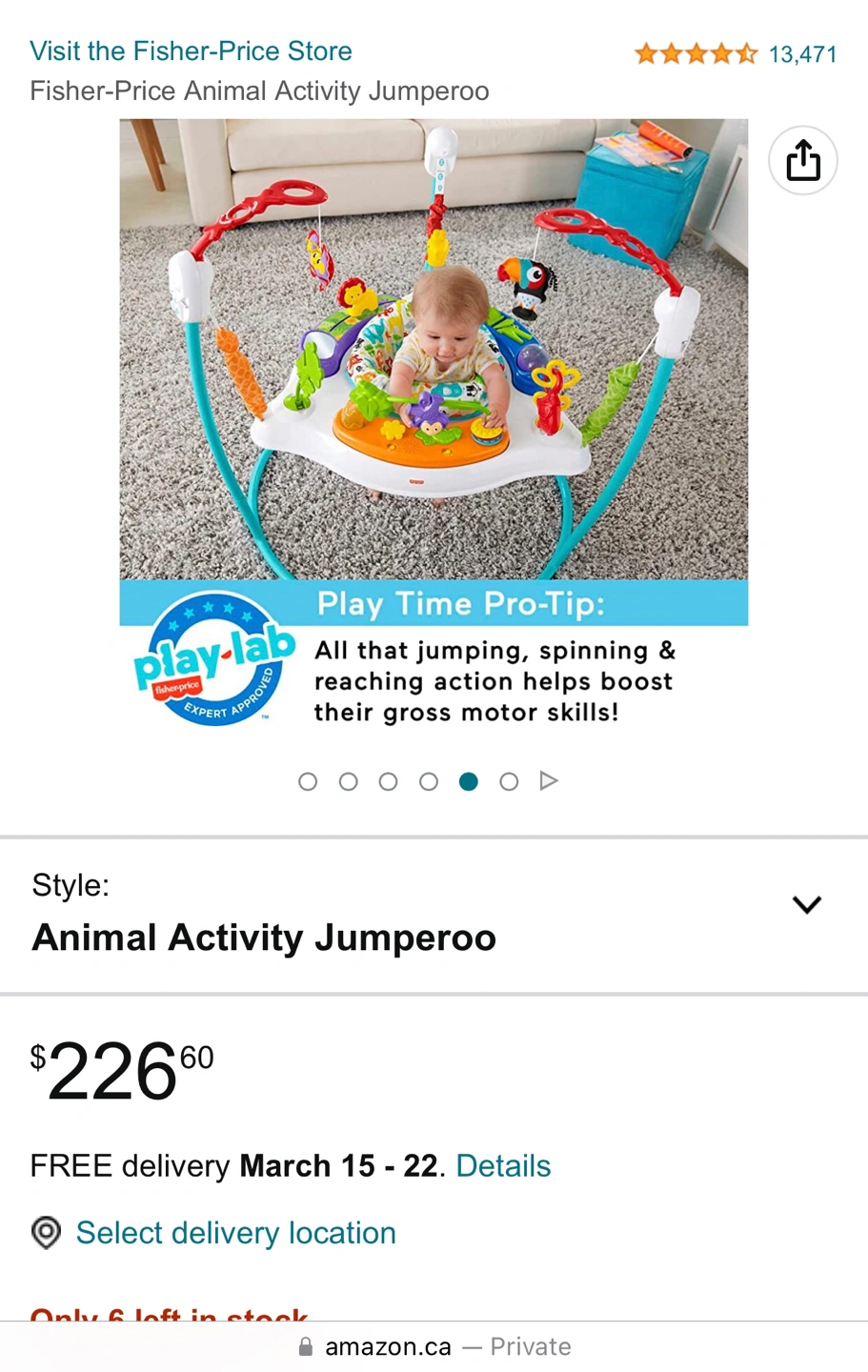Tap the amazon.ca address bar
Screen dimensions: 868x1372
click(434, 1346)
